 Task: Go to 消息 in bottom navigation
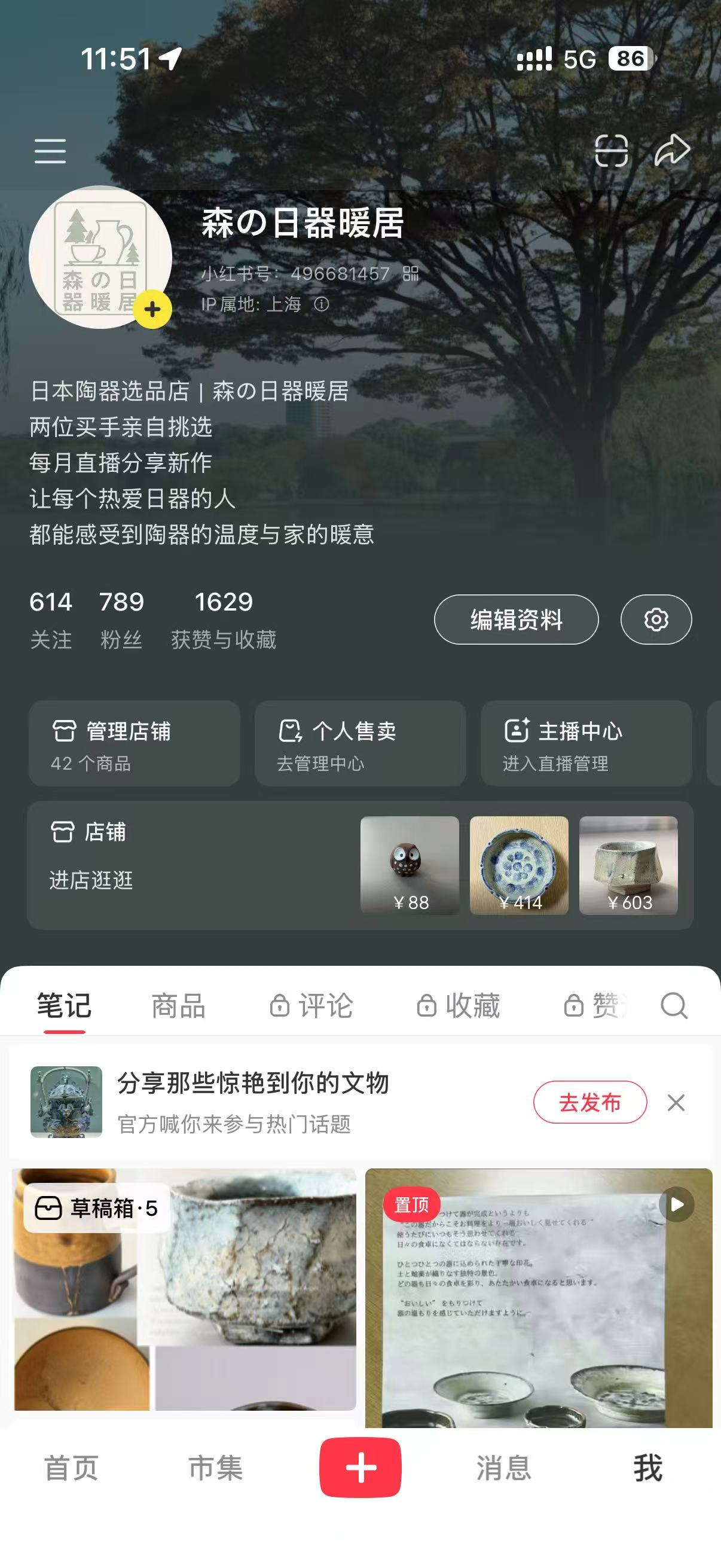click(x=504, y=1470)
